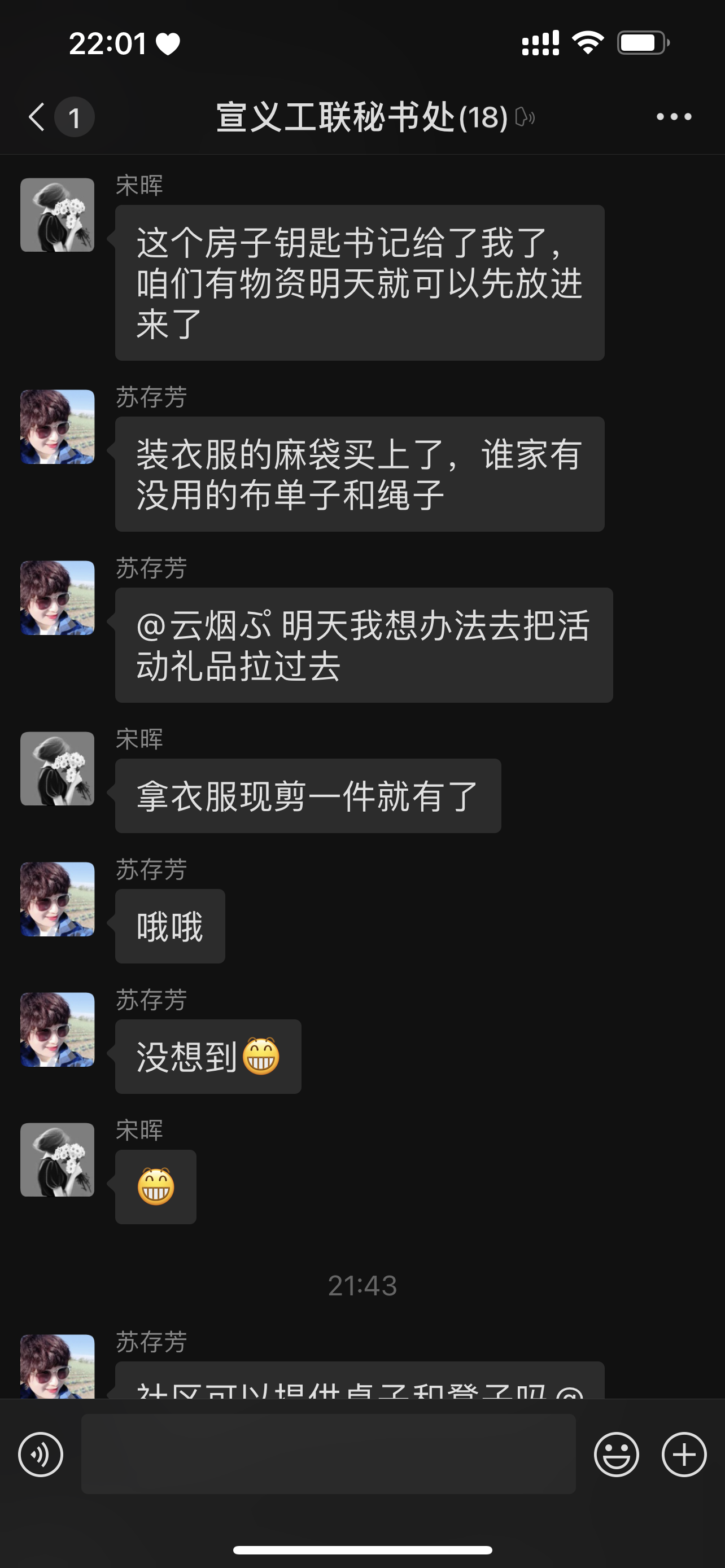Go back to the chat list
Image resolution: width=725 pixels, height=1568 pixels.
click(x=38, y=117)
